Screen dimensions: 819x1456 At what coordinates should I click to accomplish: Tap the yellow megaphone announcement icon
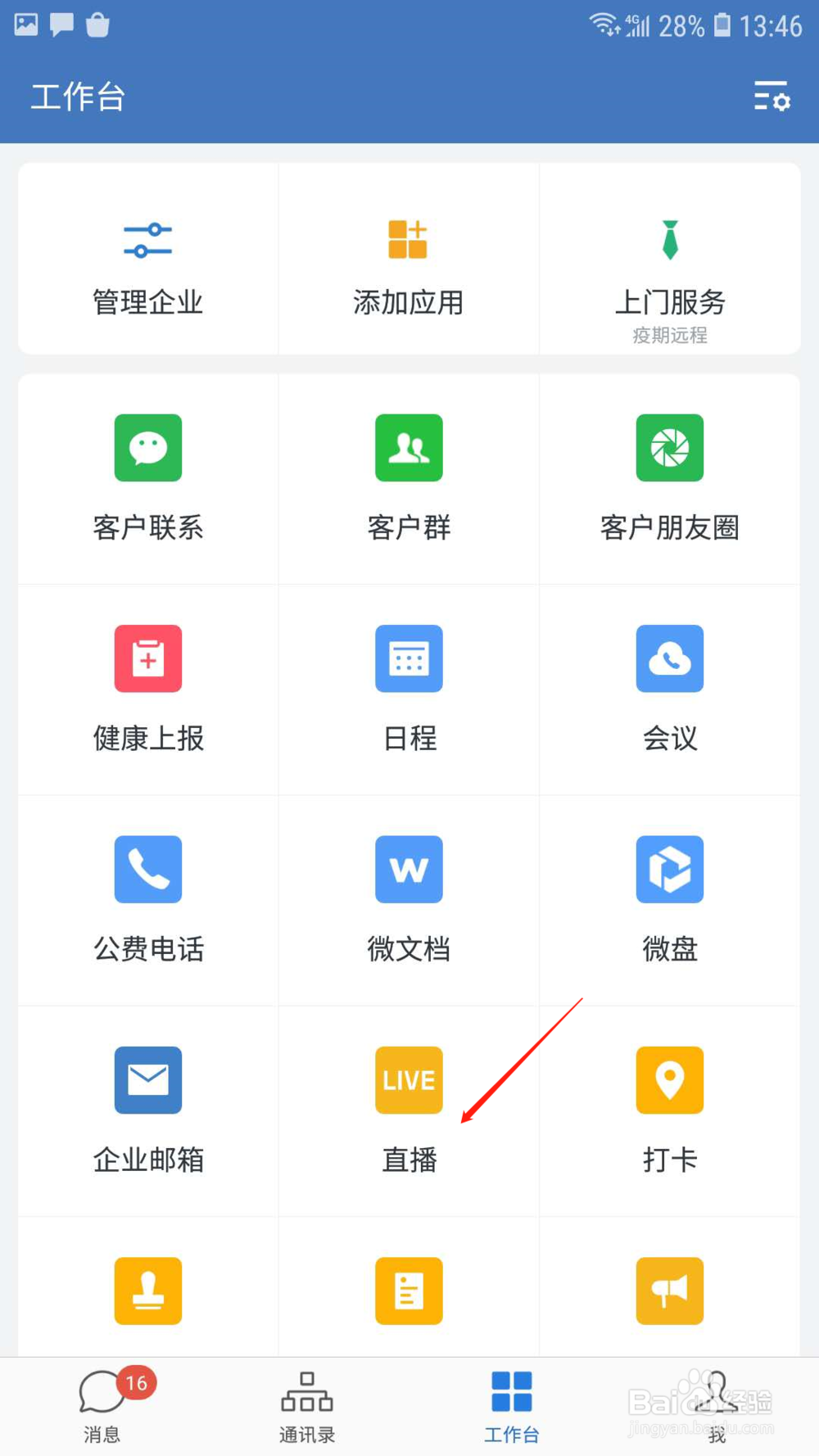click(x=670, y=1291)
